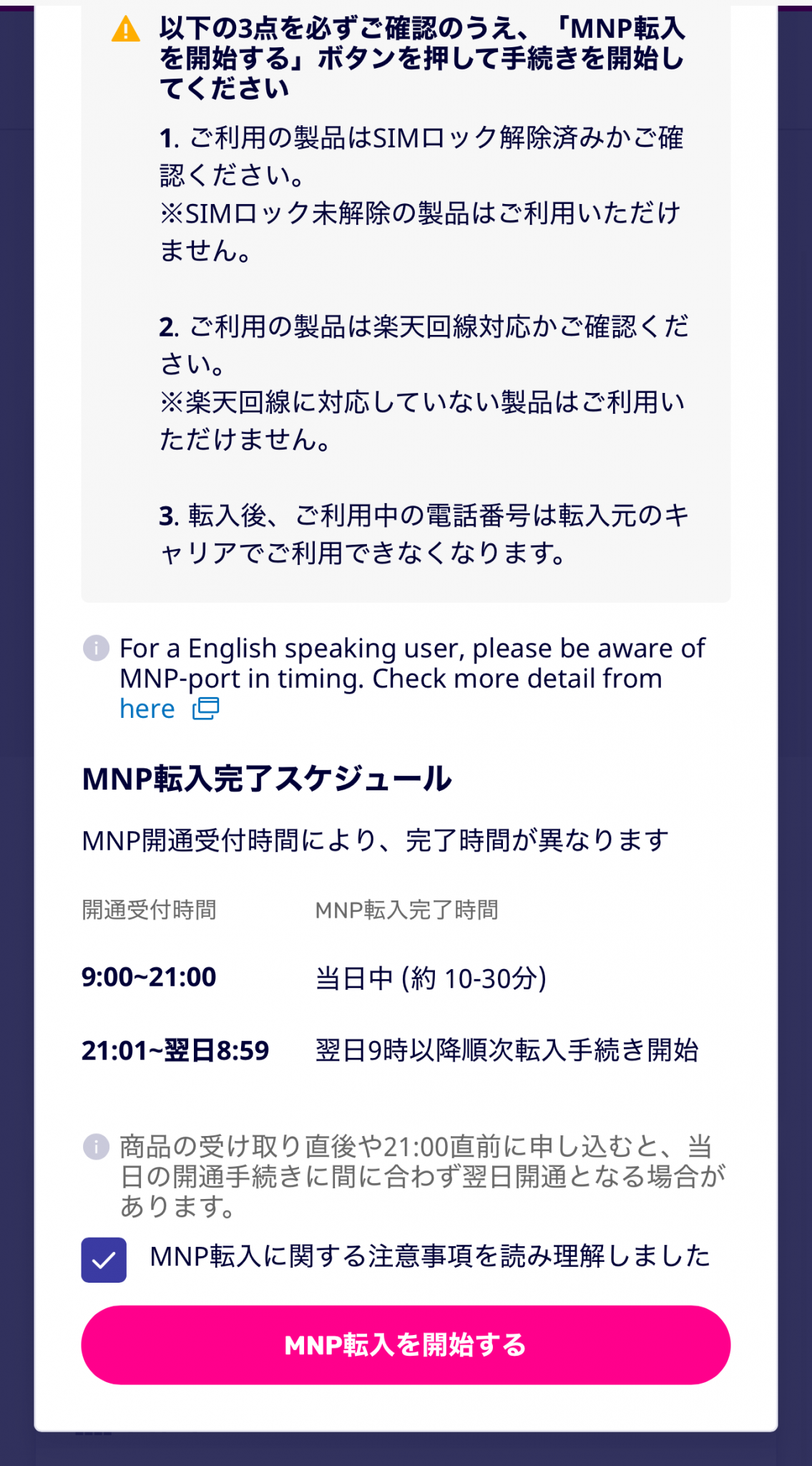The image size is (812, 1466).
Task: Open the 'here' MNP details link
Action: 148,709
